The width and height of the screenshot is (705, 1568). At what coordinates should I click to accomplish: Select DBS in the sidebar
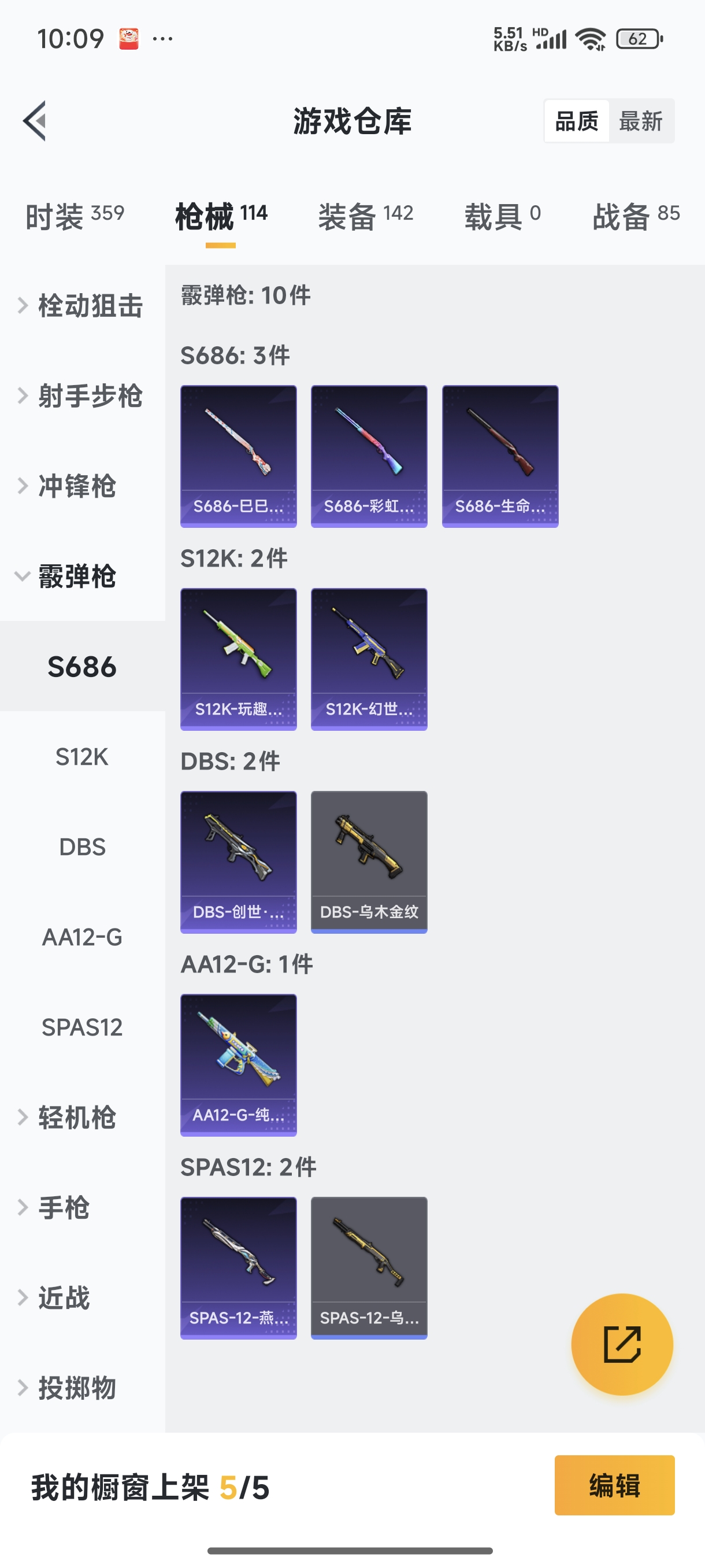pyautogui.click(x=82, y=846)
